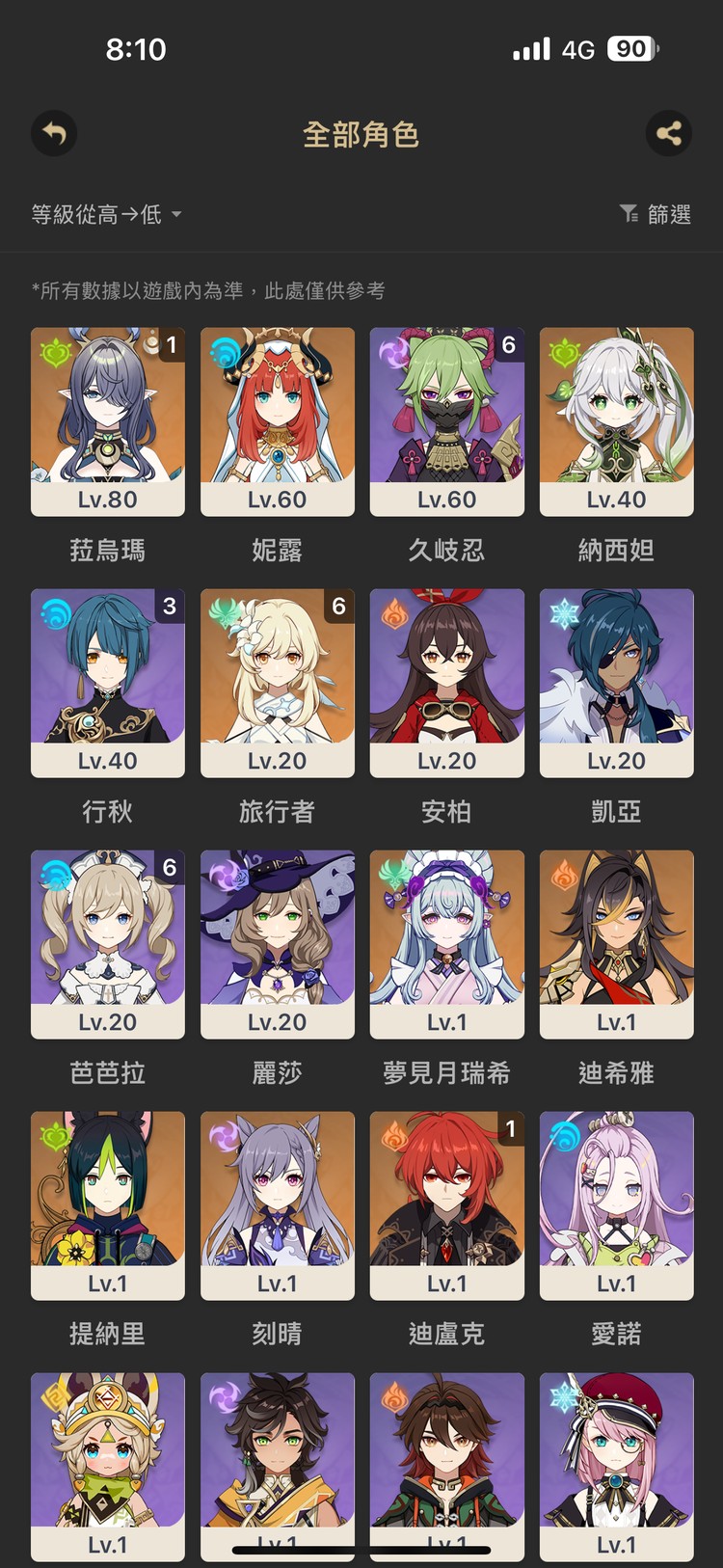Go back using the return arrow
Image resolution: width=723 pixels, height=1568 pixels.
coord(54,133)
